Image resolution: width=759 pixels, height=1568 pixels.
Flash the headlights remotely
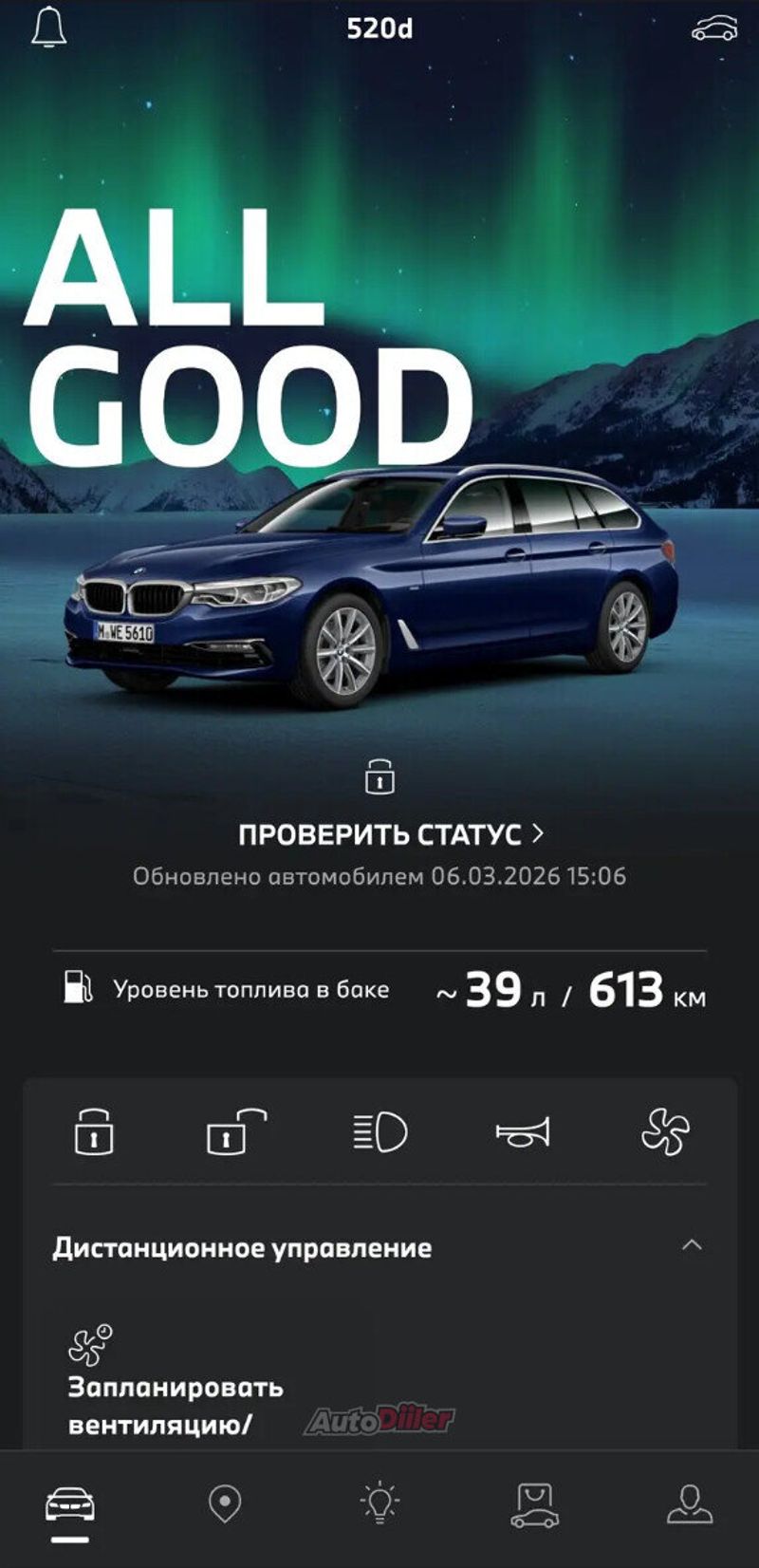click(x=379, y=1131)
